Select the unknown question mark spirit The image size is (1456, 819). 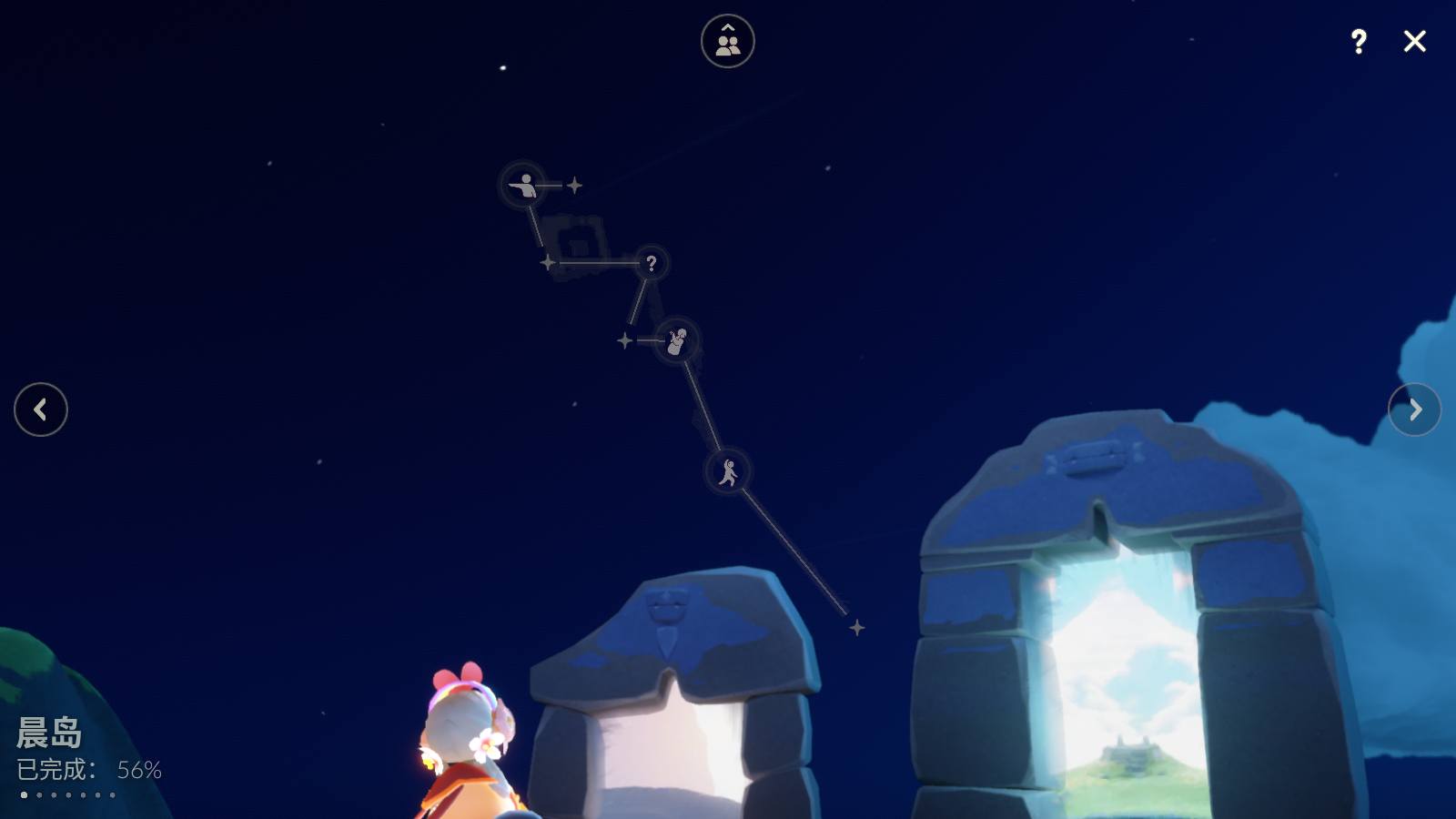coord(651,264)
